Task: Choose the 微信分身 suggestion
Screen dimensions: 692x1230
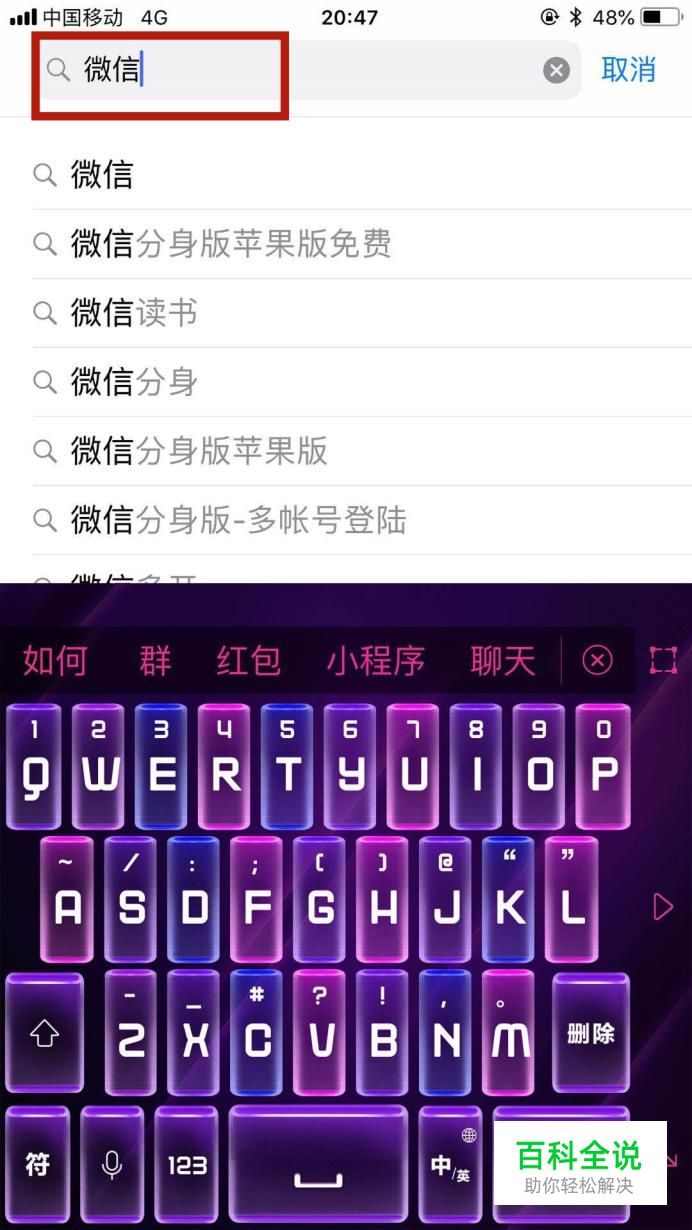Action: click(x=134, y=382)
